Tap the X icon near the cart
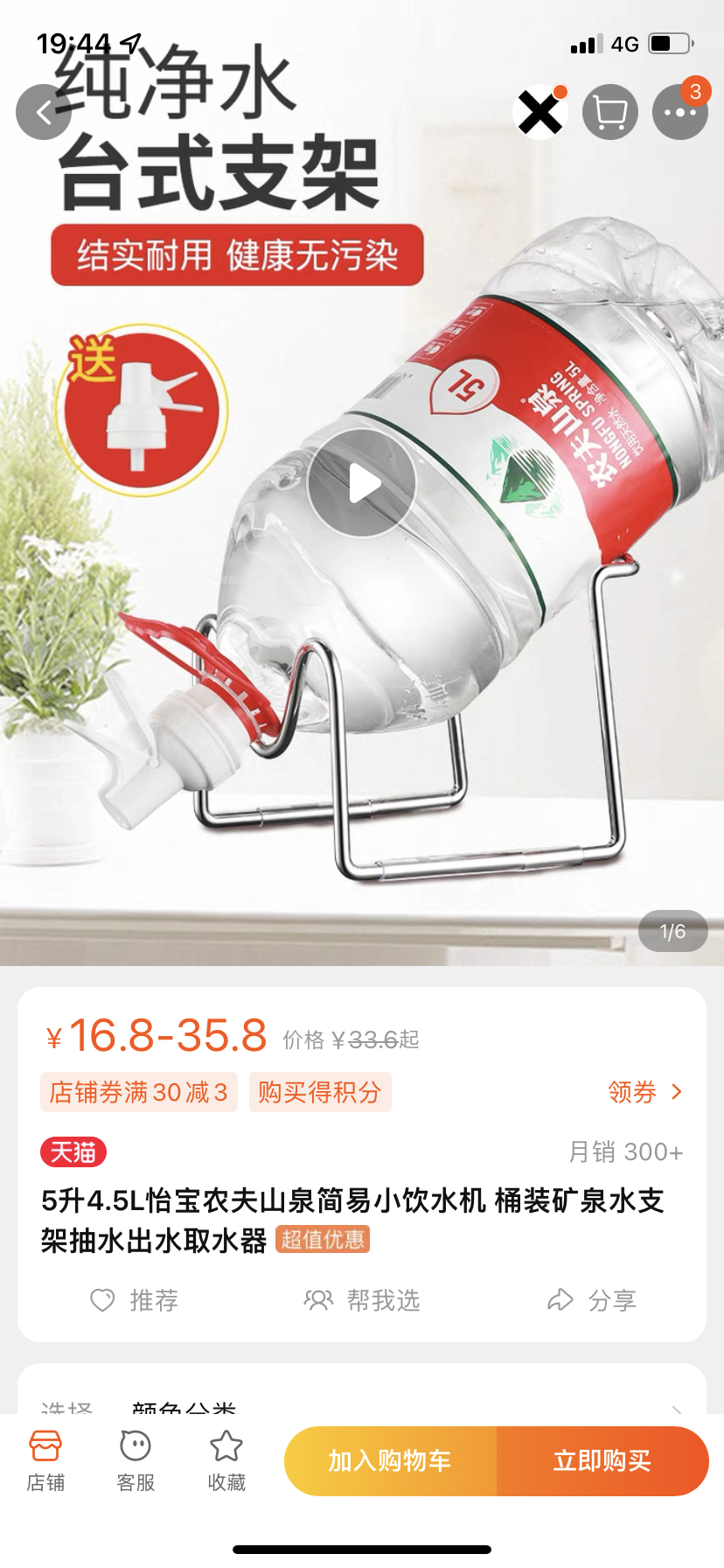This screenshot has width=724, height=1568. point(540,112)
